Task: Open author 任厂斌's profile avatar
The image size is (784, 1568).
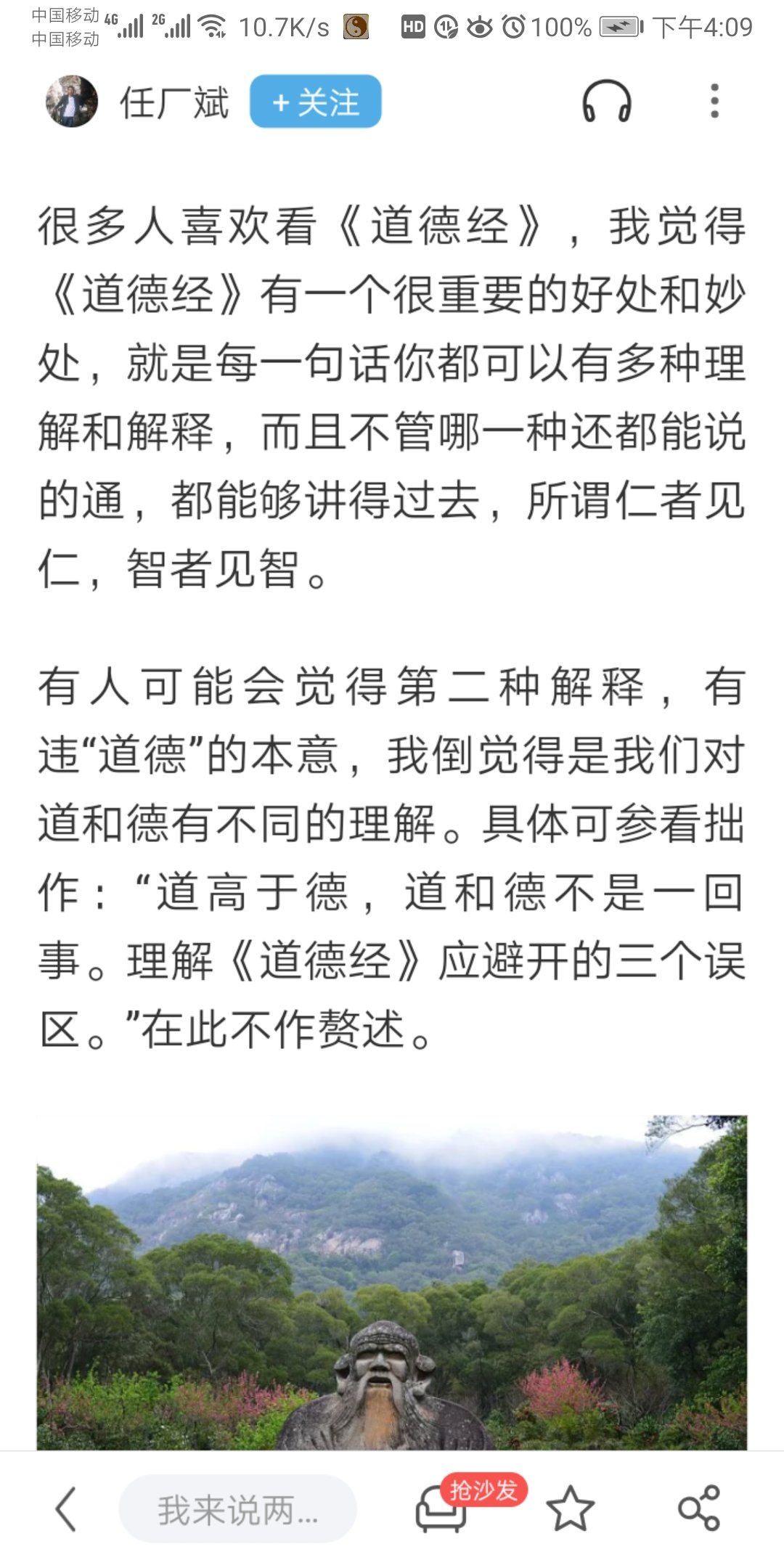Action: click(71, 102)
